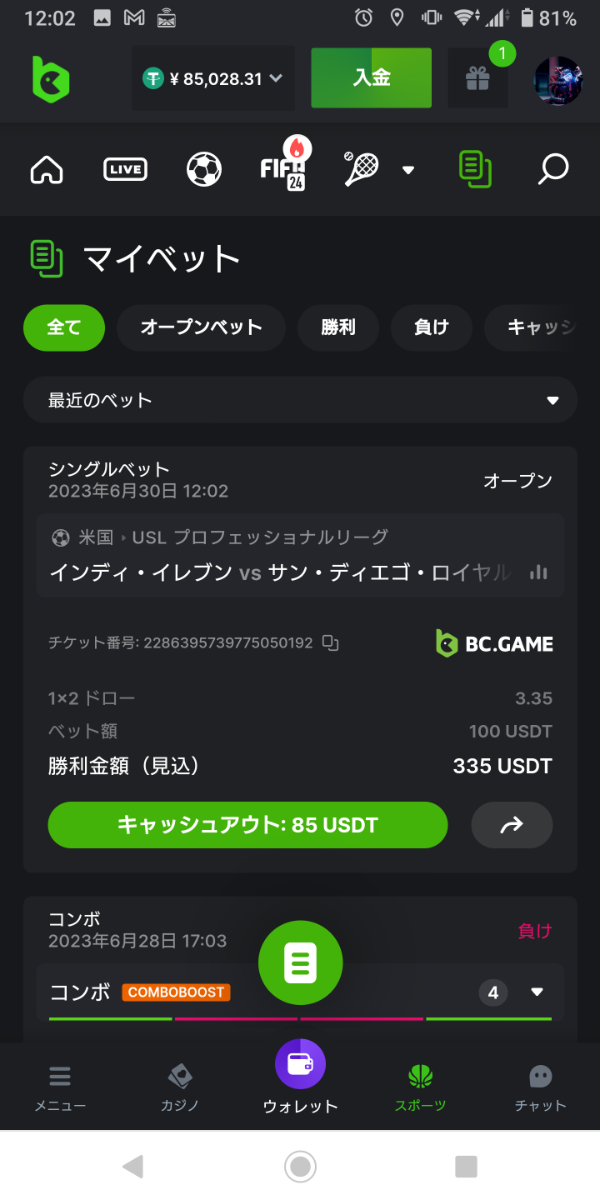Image resolution: width=600 pixels, height=1200 pixels.
Task: Tap the 入金 deposit button
Action: pyautogui.click(x=371, y=78)
